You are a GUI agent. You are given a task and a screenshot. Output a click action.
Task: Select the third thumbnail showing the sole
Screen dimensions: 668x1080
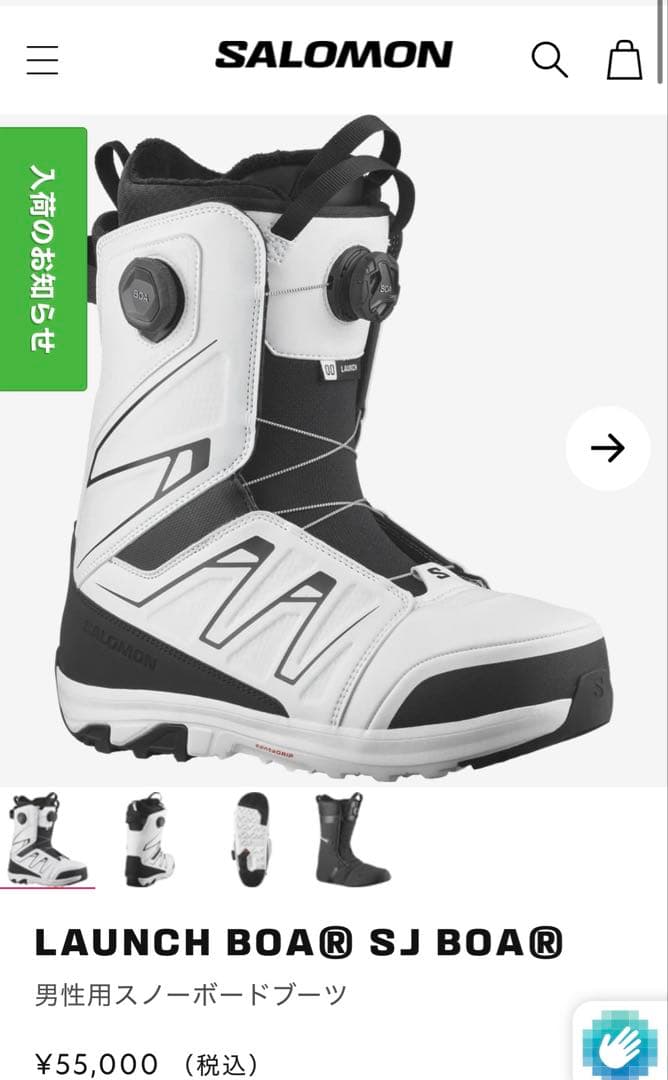point(248,838)
